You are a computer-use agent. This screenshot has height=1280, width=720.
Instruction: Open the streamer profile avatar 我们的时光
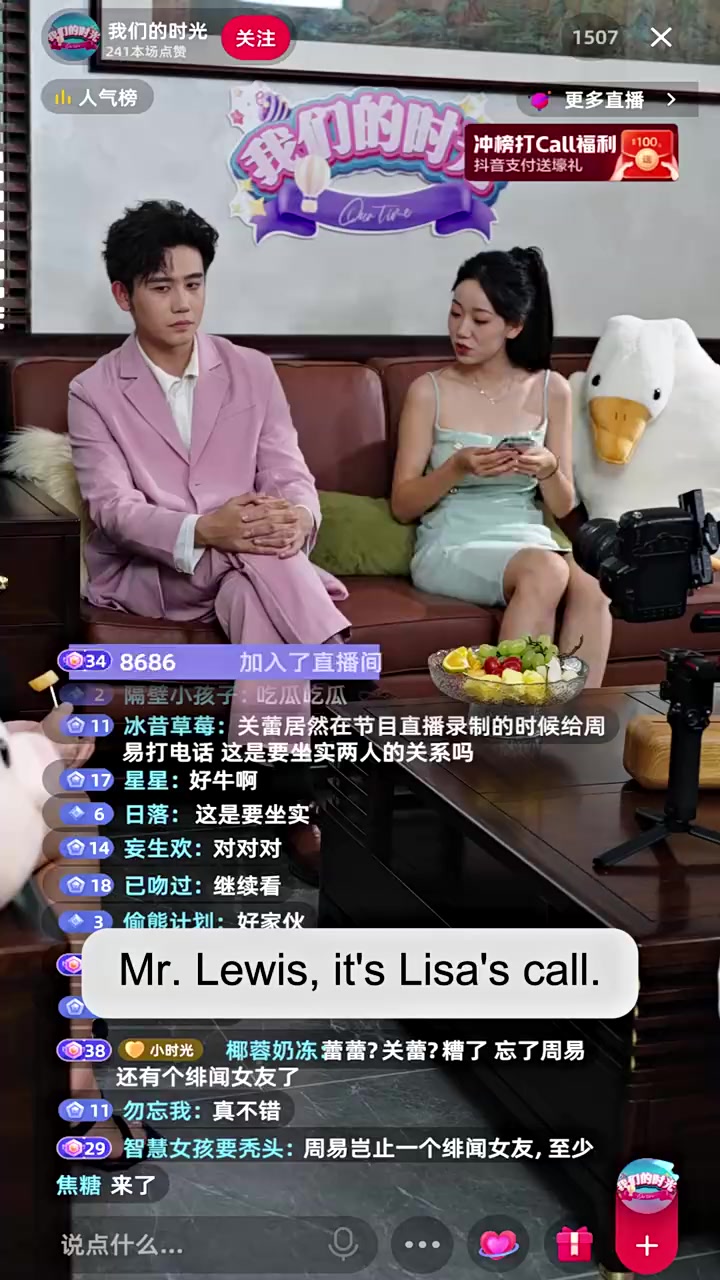[x=70, y=37]
